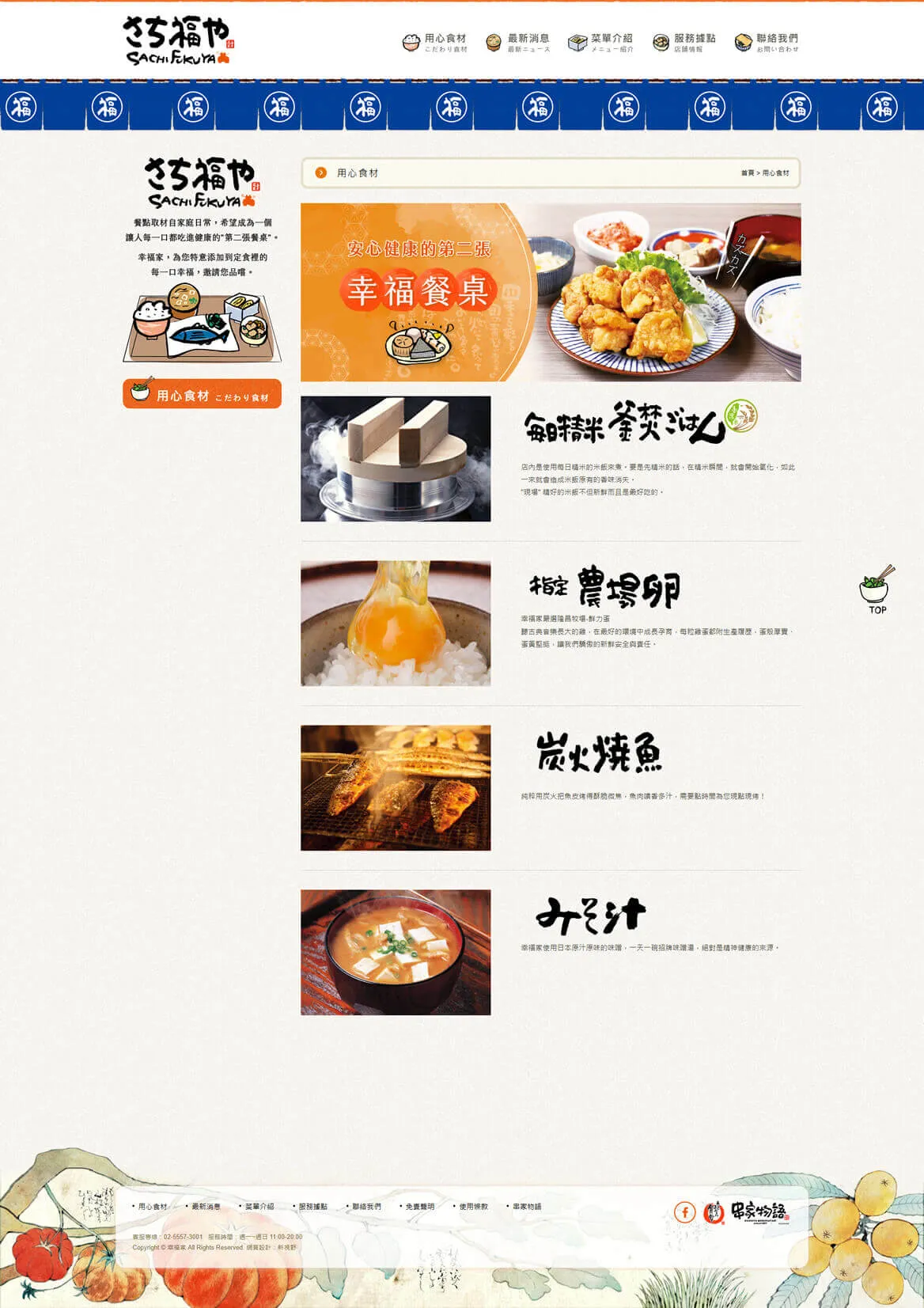Open the footer link 菜單介紹
924x1308 pixels.
pos(259,1207)
